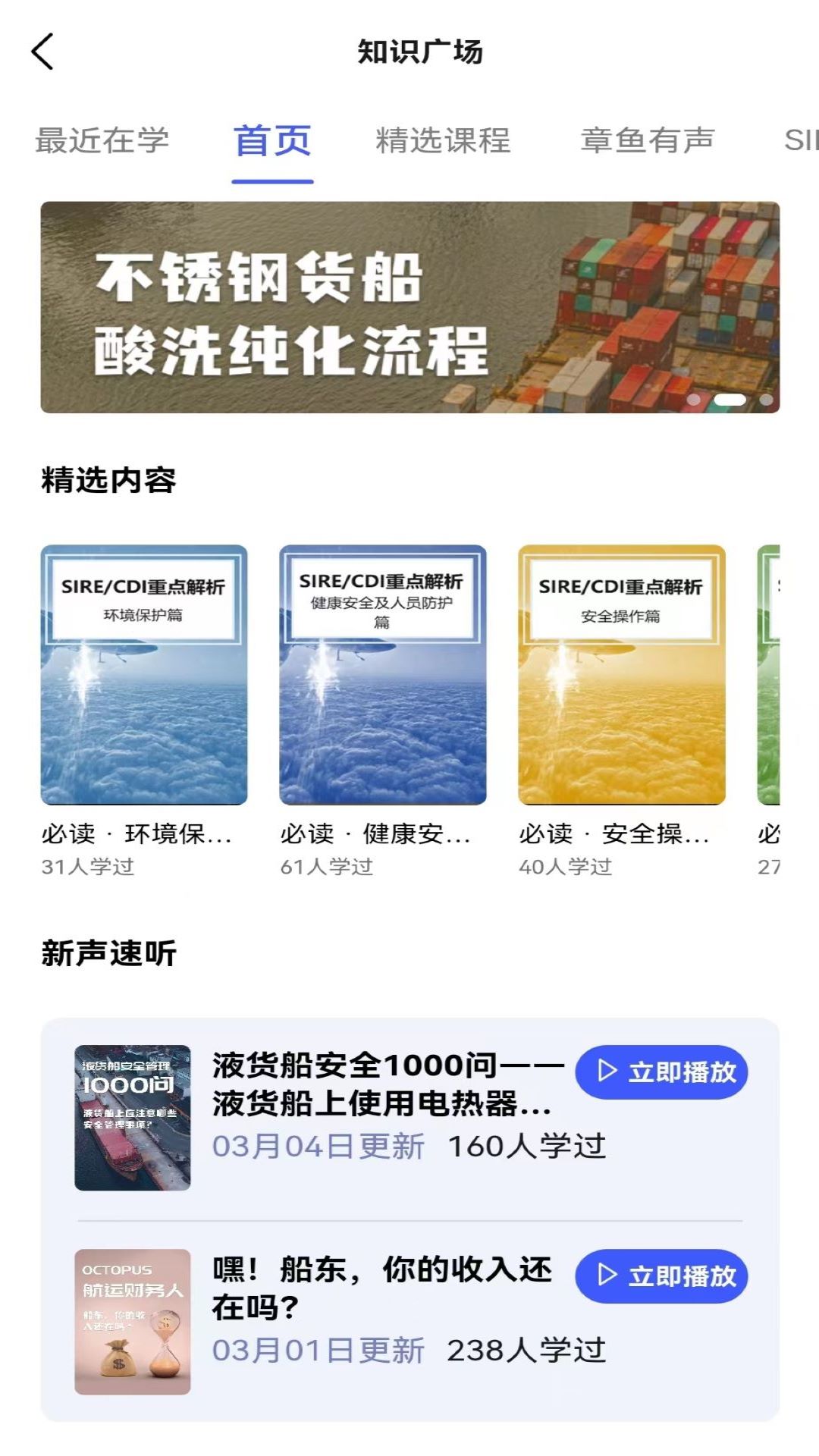Viewport: 819px width, 1456px height.
Task: Open the 精选课程 tab
Action: pyautogui.click(x=443, y=140)
